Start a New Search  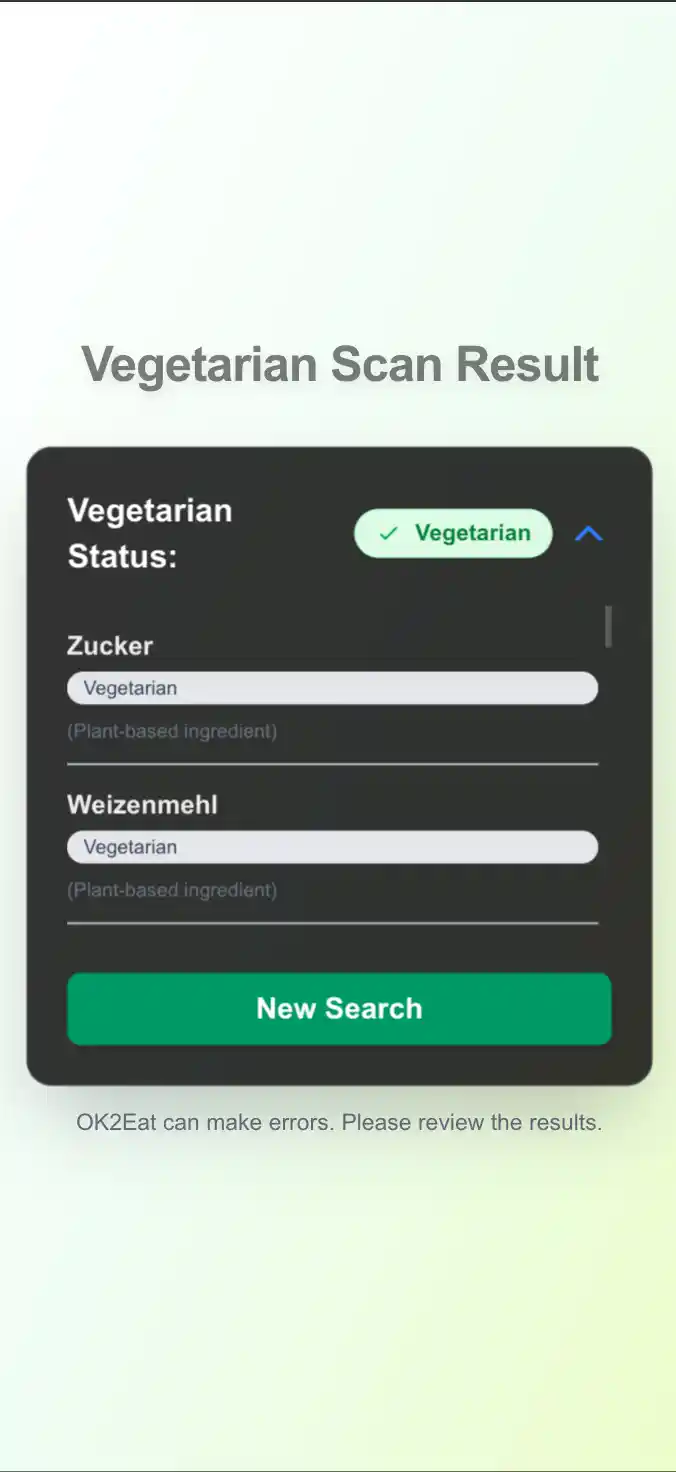tap(339, 1008)
